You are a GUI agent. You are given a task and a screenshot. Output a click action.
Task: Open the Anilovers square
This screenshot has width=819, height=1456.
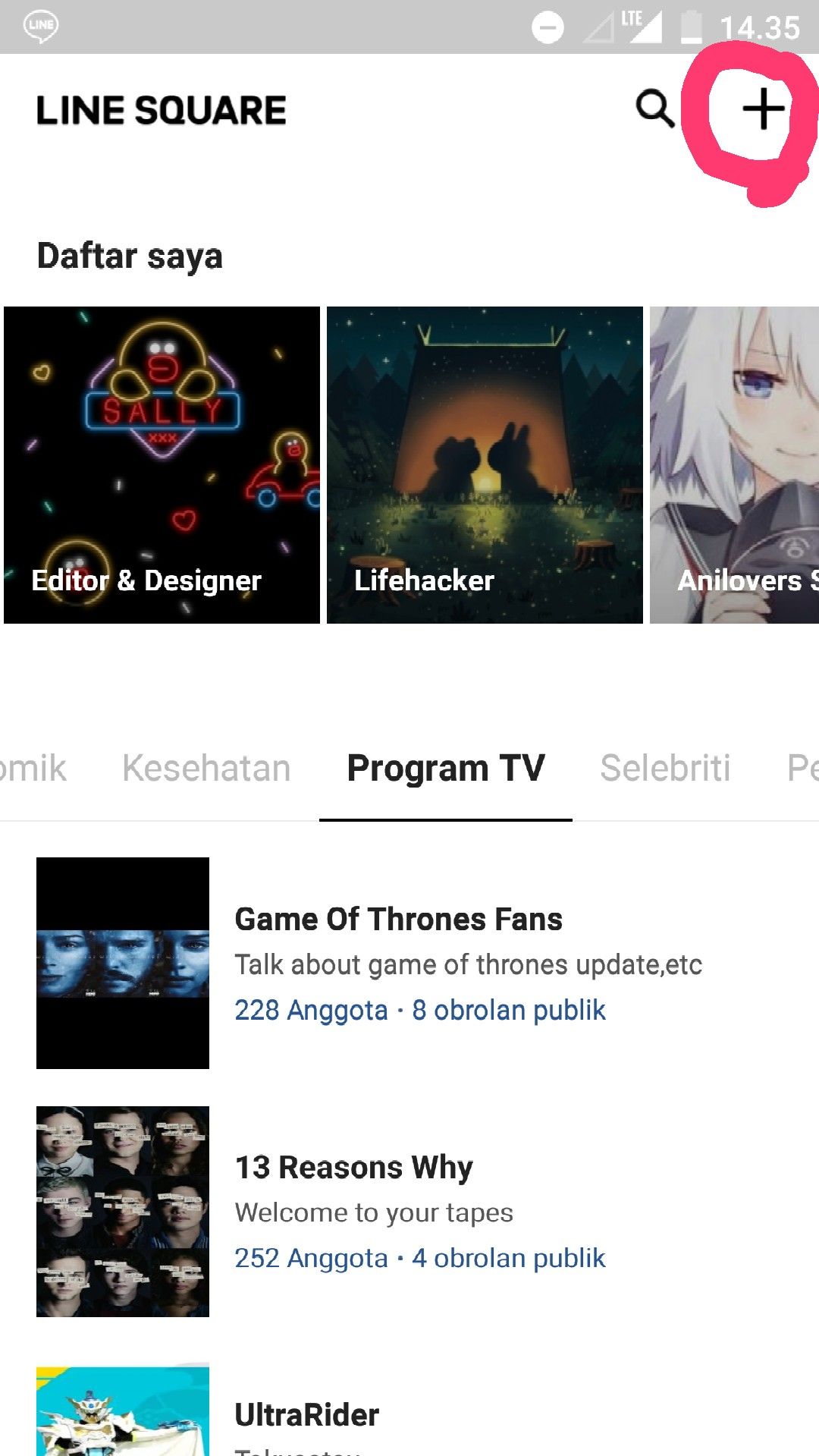point(734,464)
